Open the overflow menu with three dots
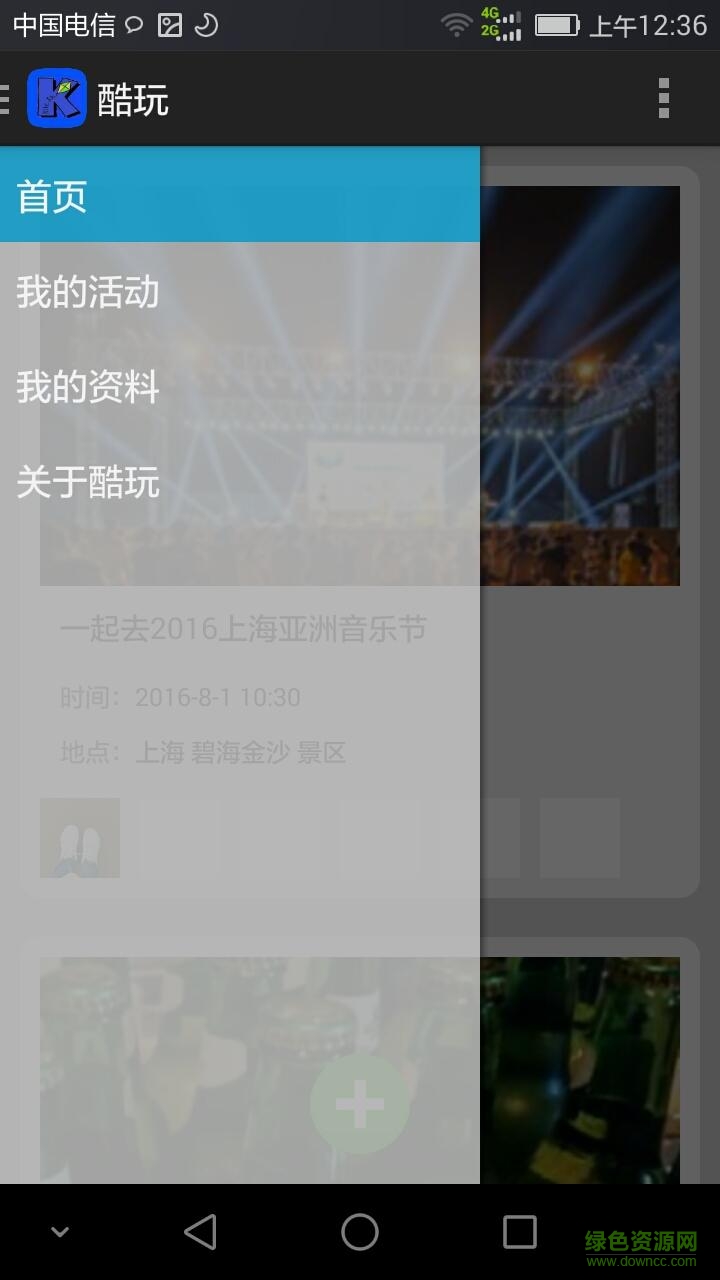The height and width of the screenshot is (1280, 720). 662,97
